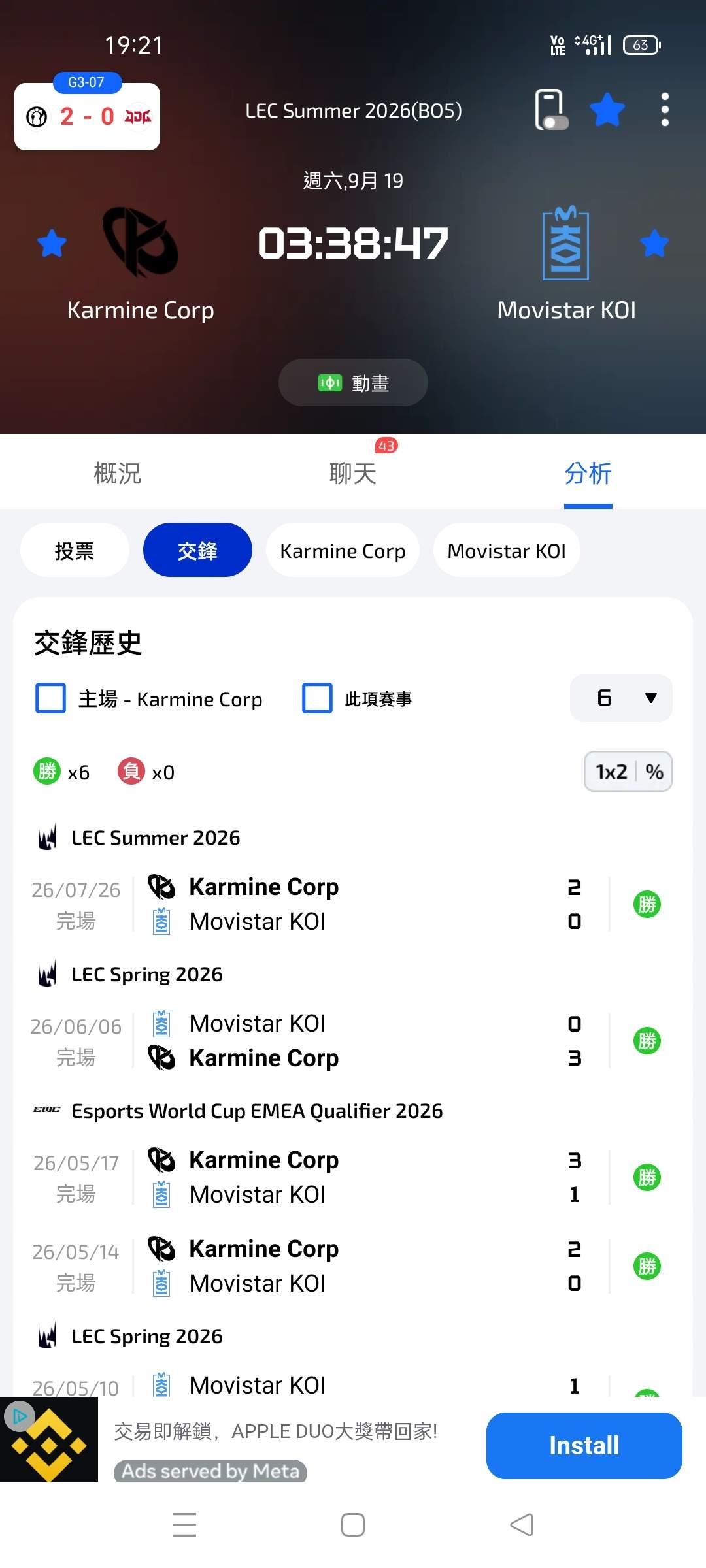The width and height of the screenshot is (706, 1568).
Task: Go back with the system back button
Action: [x=522, y=1525]
